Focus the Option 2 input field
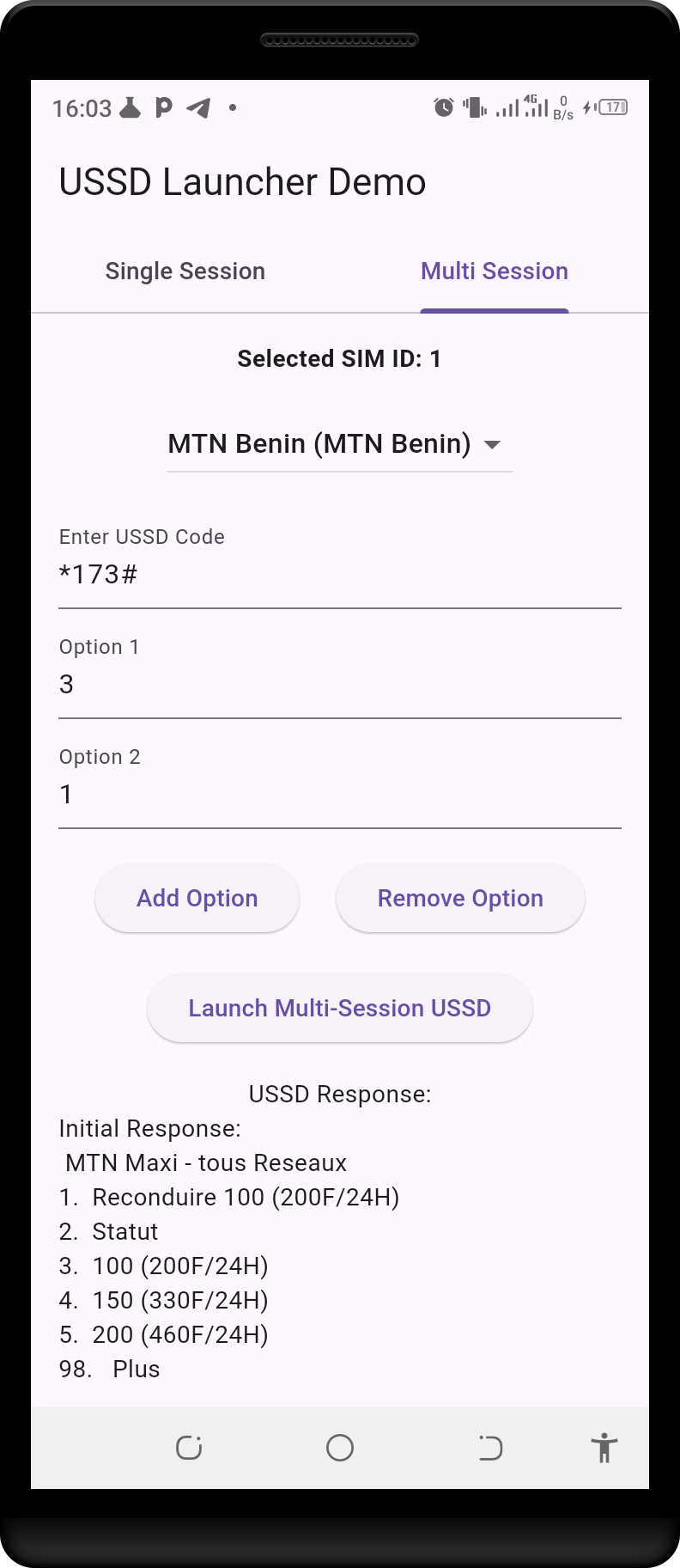Screen dimensions: 680x1568 [x=339, y=795]
